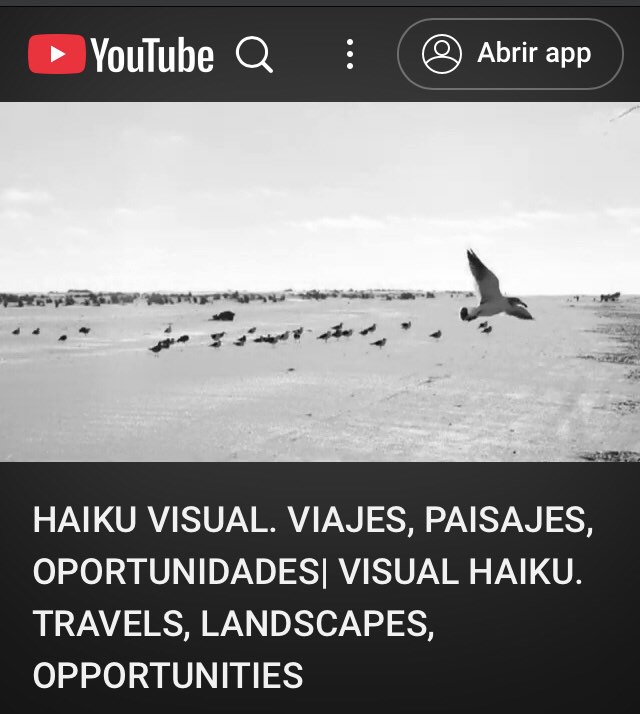Image resolution: width=640 pixels, height=714 pixels.
Task: Play the black-and-white seagull beach video
Action: click(320, 282)
